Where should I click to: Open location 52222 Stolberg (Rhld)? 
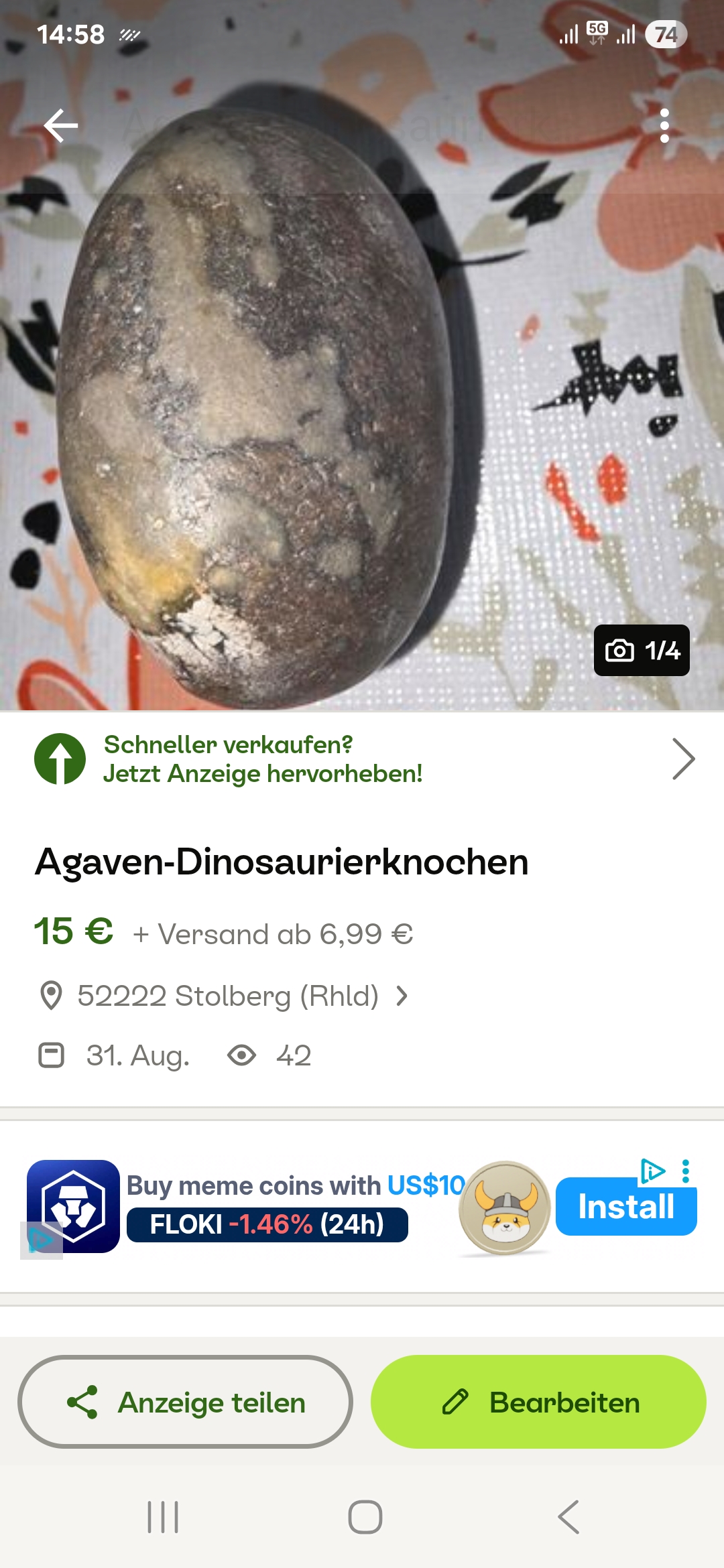pos(228,996)
